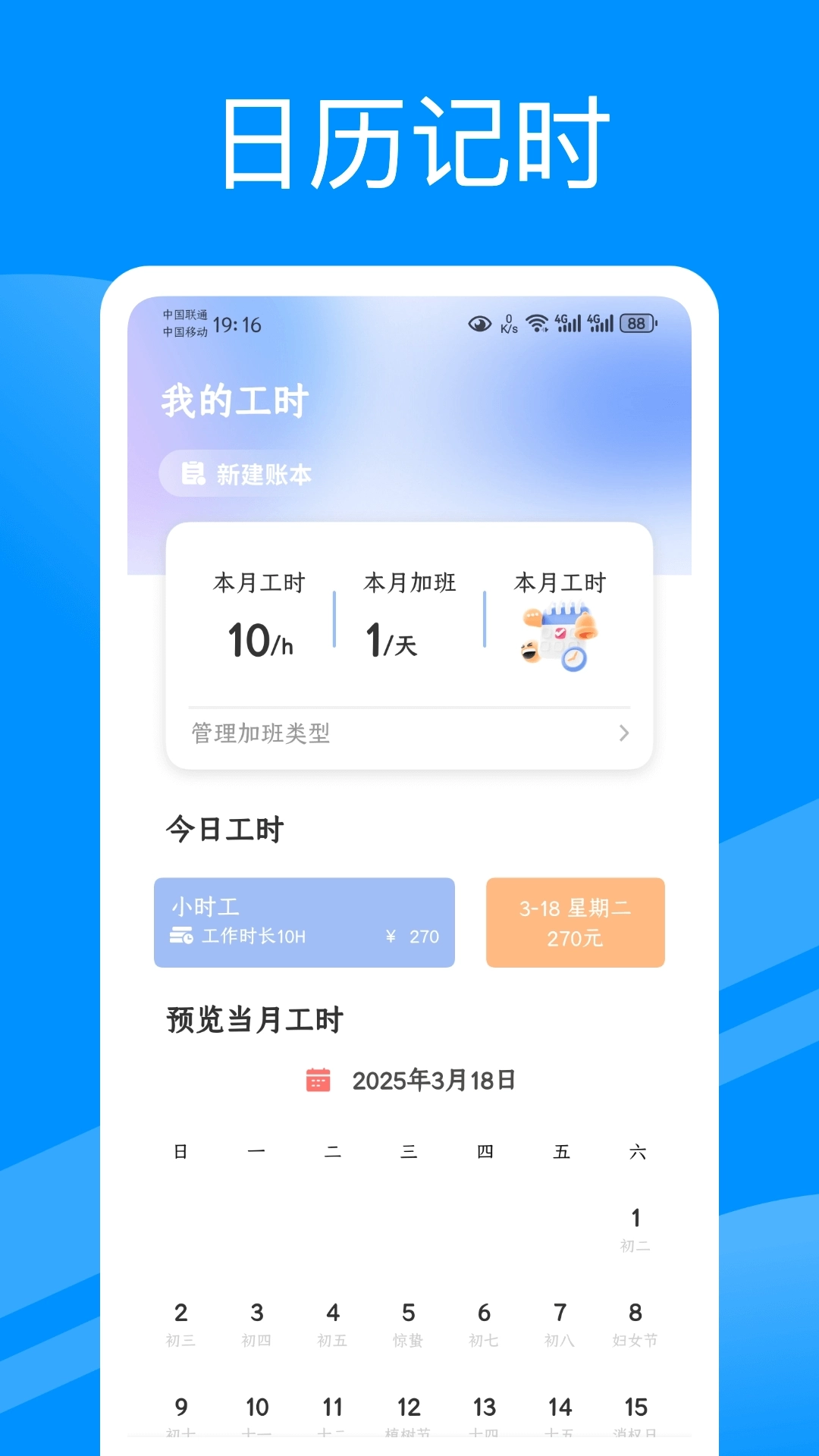Viewport: 819px width, 1456px height.
Task: Click the 日 weekday column header
Action: coord(181,1150)
